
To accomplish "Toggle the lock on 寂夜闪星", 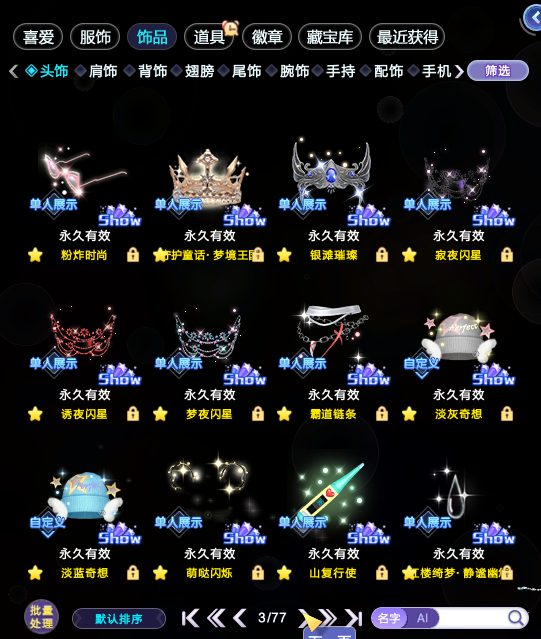I will 507,255.
